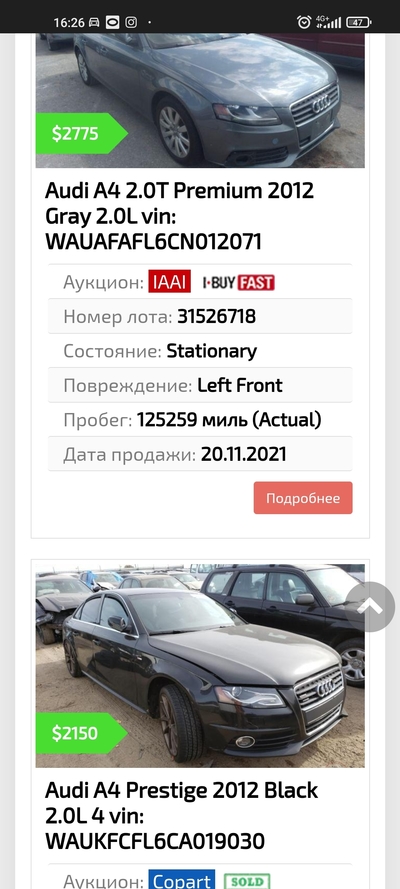400x889 pixels.
Task: Tap Подробнее on the gray Audi A4
Action: [303, 498]
